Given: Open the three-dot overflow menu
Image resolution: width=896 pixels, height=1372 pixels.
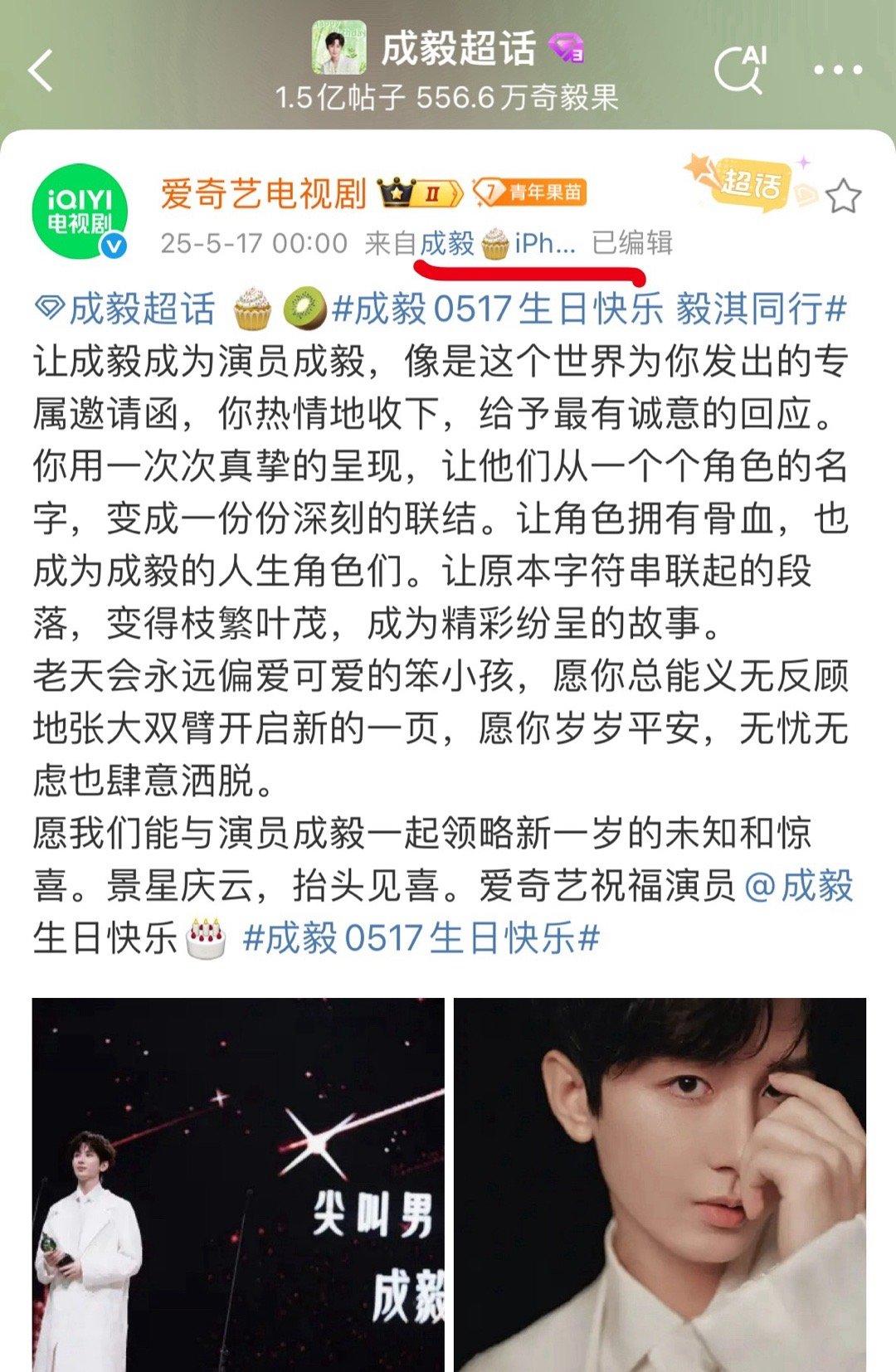Looking at the screenshot, I should coord(837,71).
